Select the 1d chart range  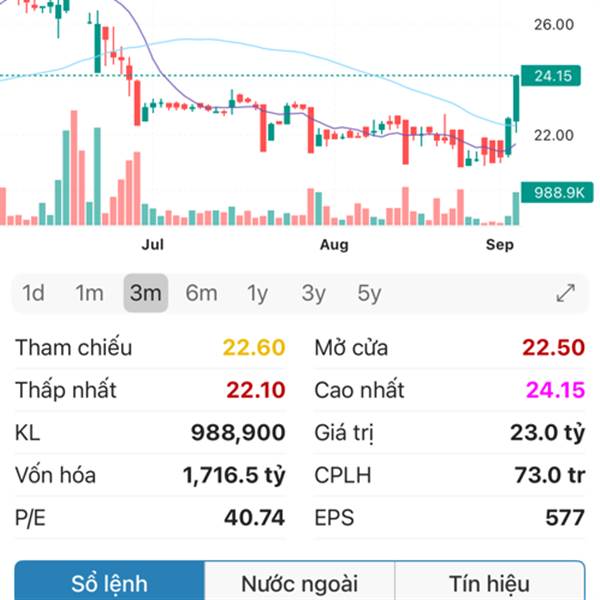pos(34,293)
